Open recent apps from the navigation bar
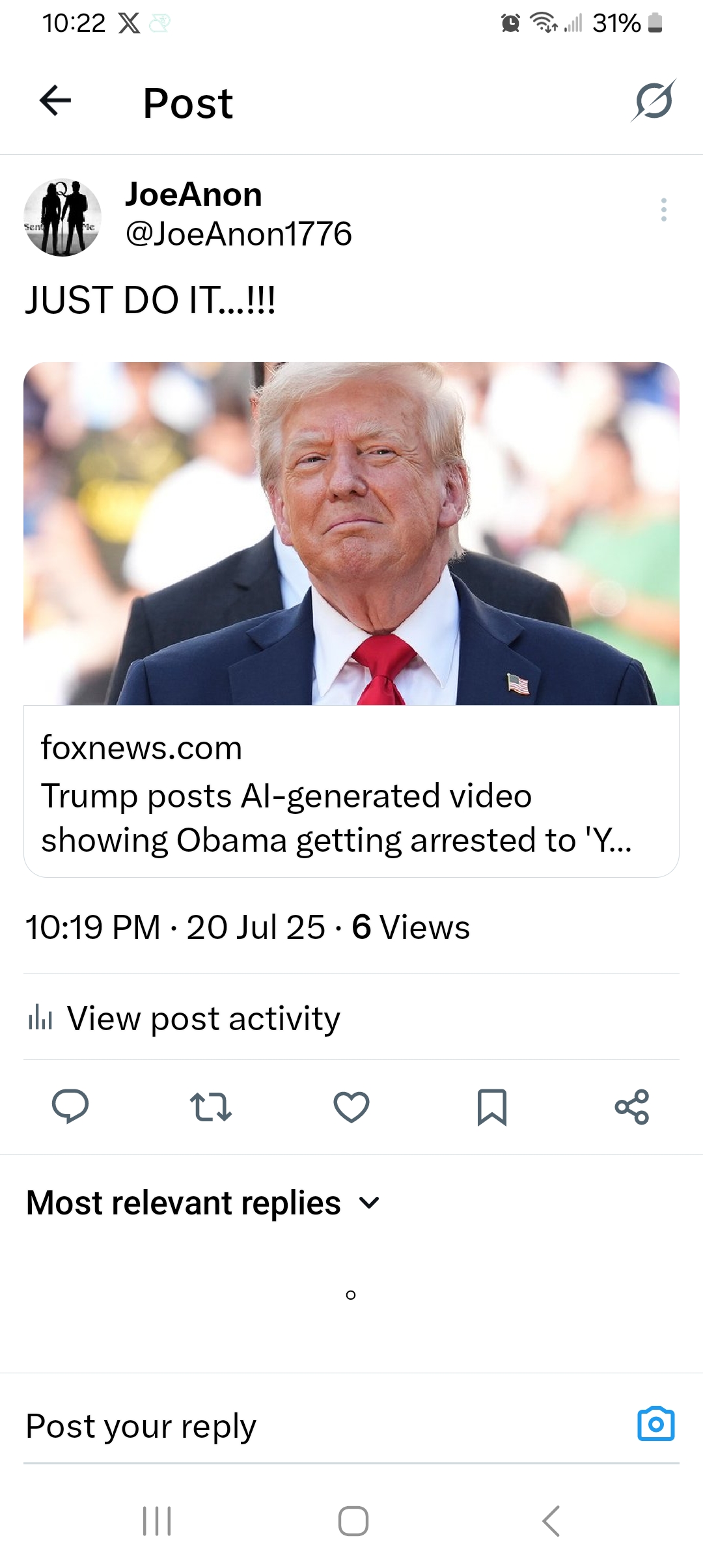This screenshot has width=703, height=1568. pos(157,1521)
